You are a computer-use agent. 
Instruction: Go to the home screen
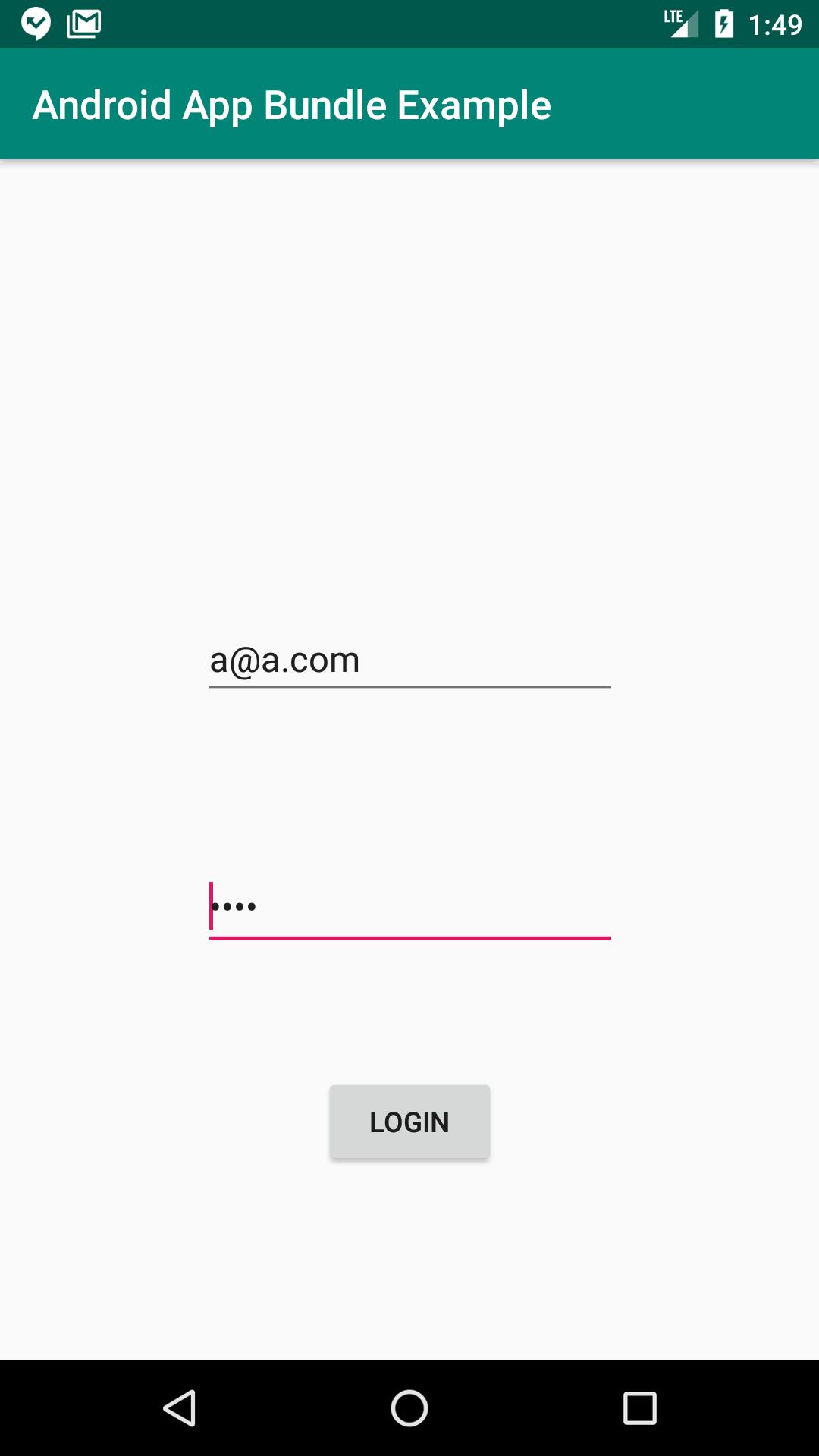[x=409, y=1408]
